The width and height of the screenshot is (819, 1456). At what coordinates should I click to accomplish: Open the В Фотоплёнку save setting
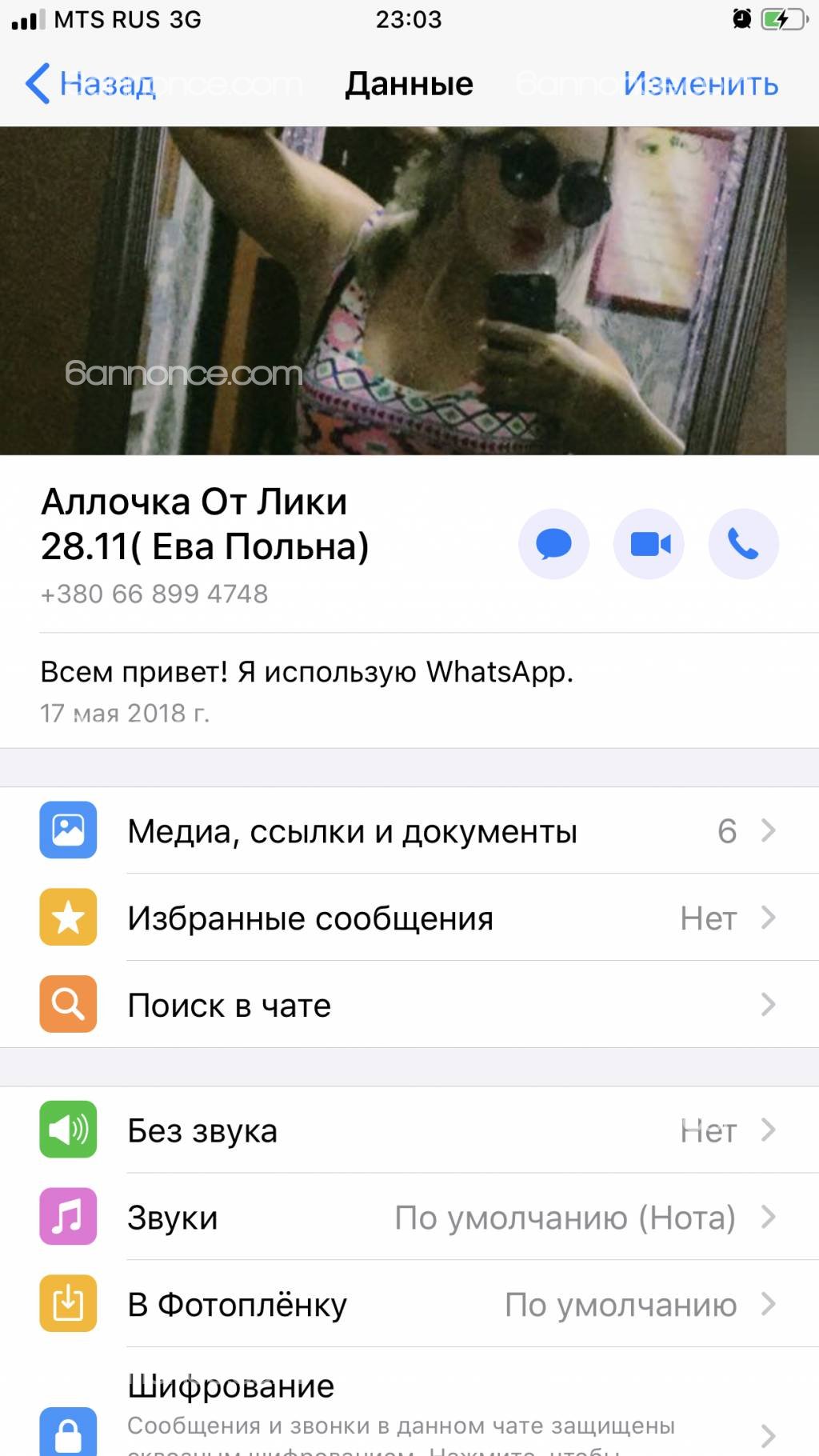click(409, 1305)
